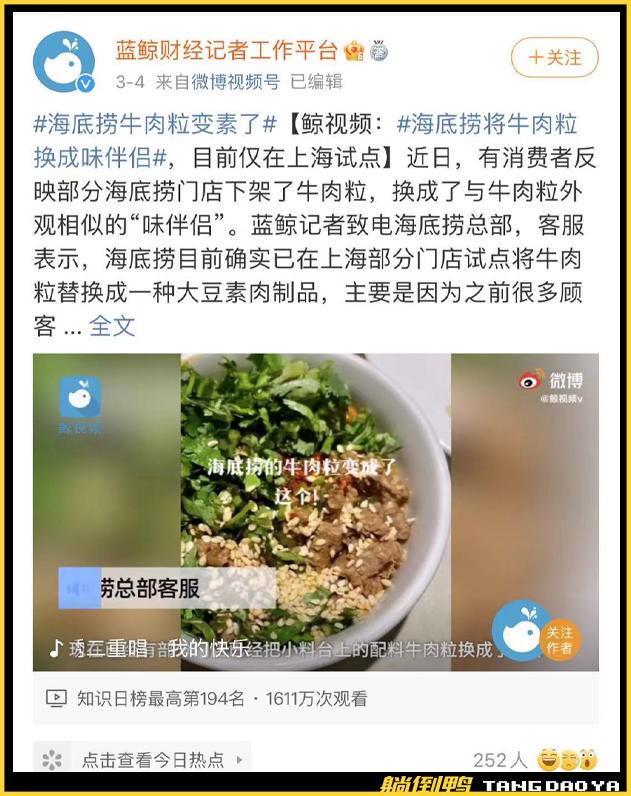This screenshot has width=631, height=796.
Task: Expand the post with 全文
Action: (112, 326)
